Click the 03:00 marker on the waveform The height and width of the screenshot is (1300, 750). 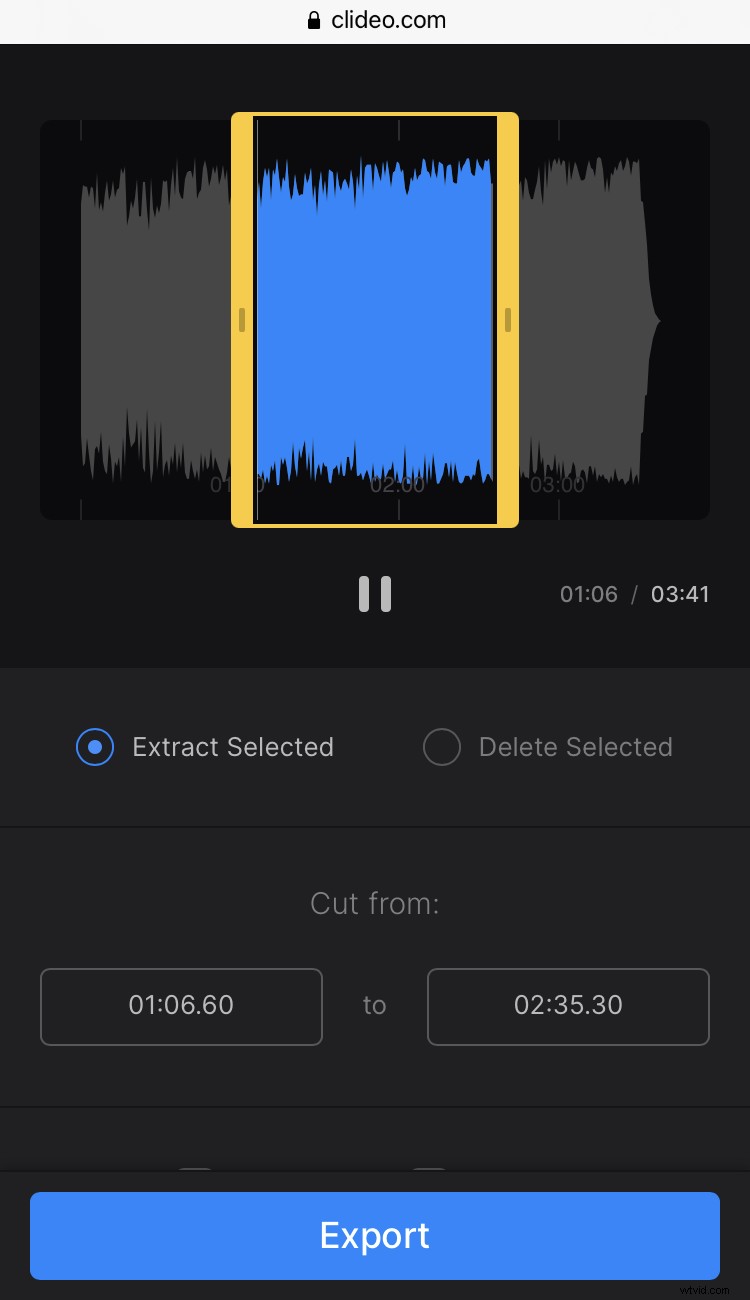(559, 485)
